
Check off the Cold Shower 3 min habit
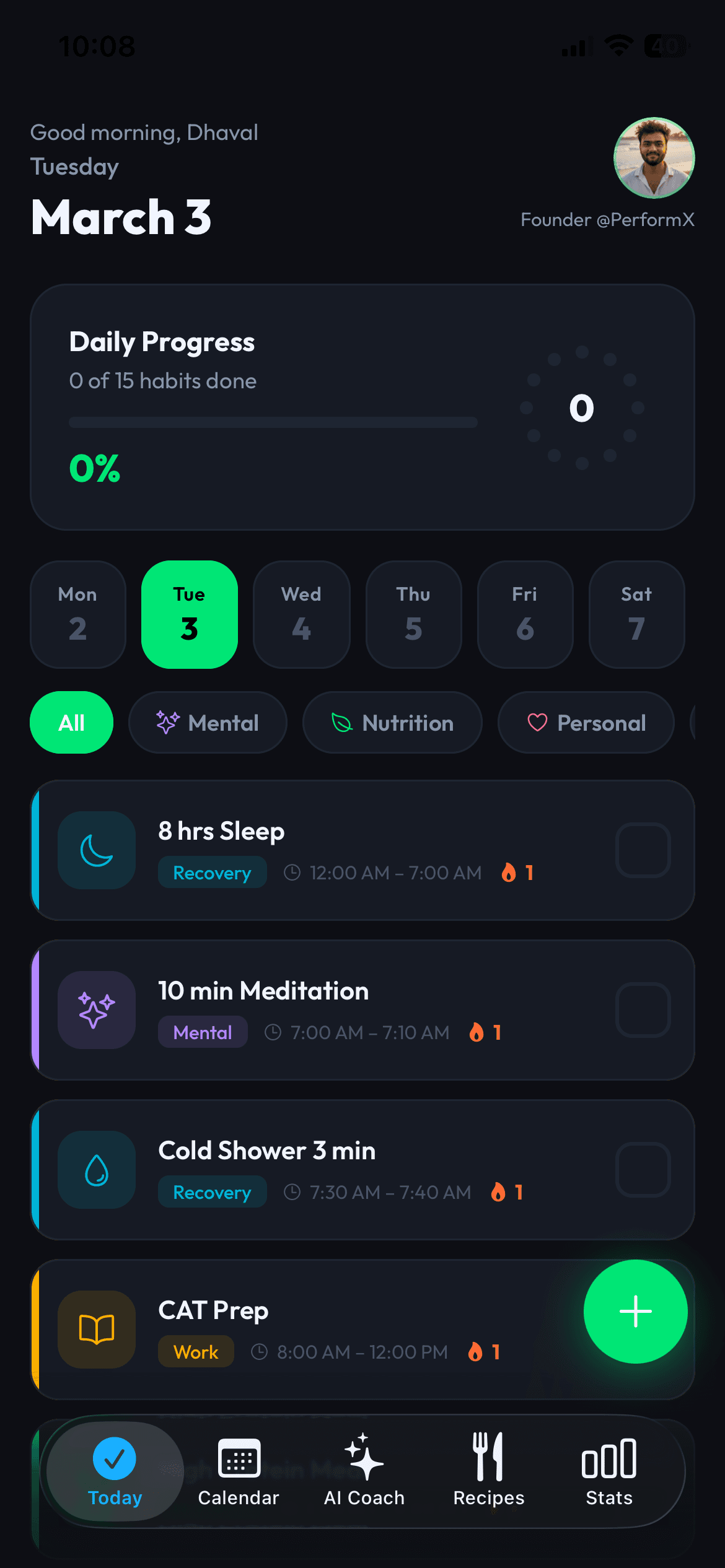pos(643,1169)
